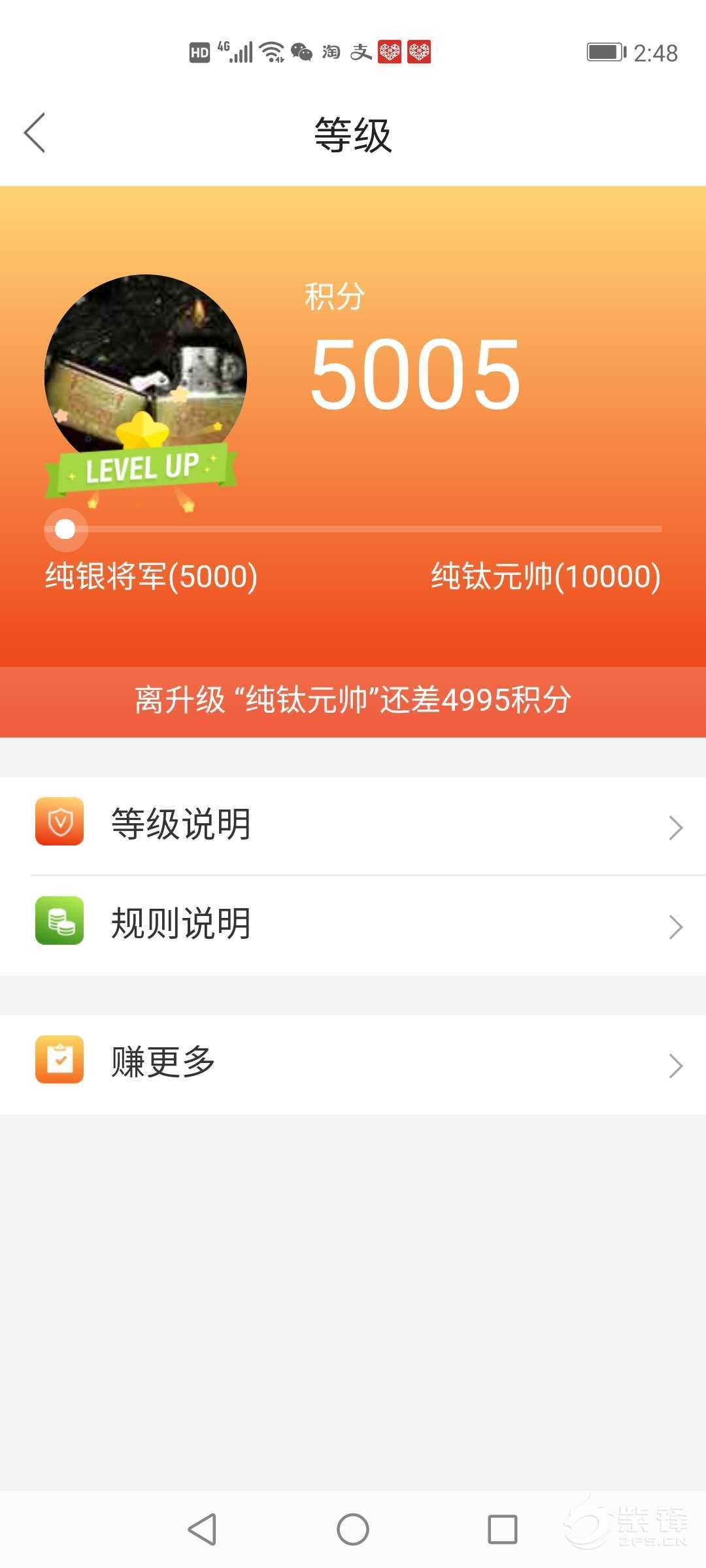Open recent apps from the navigation bar
Screen dimensions: 706x1568
pos(502,1529)
